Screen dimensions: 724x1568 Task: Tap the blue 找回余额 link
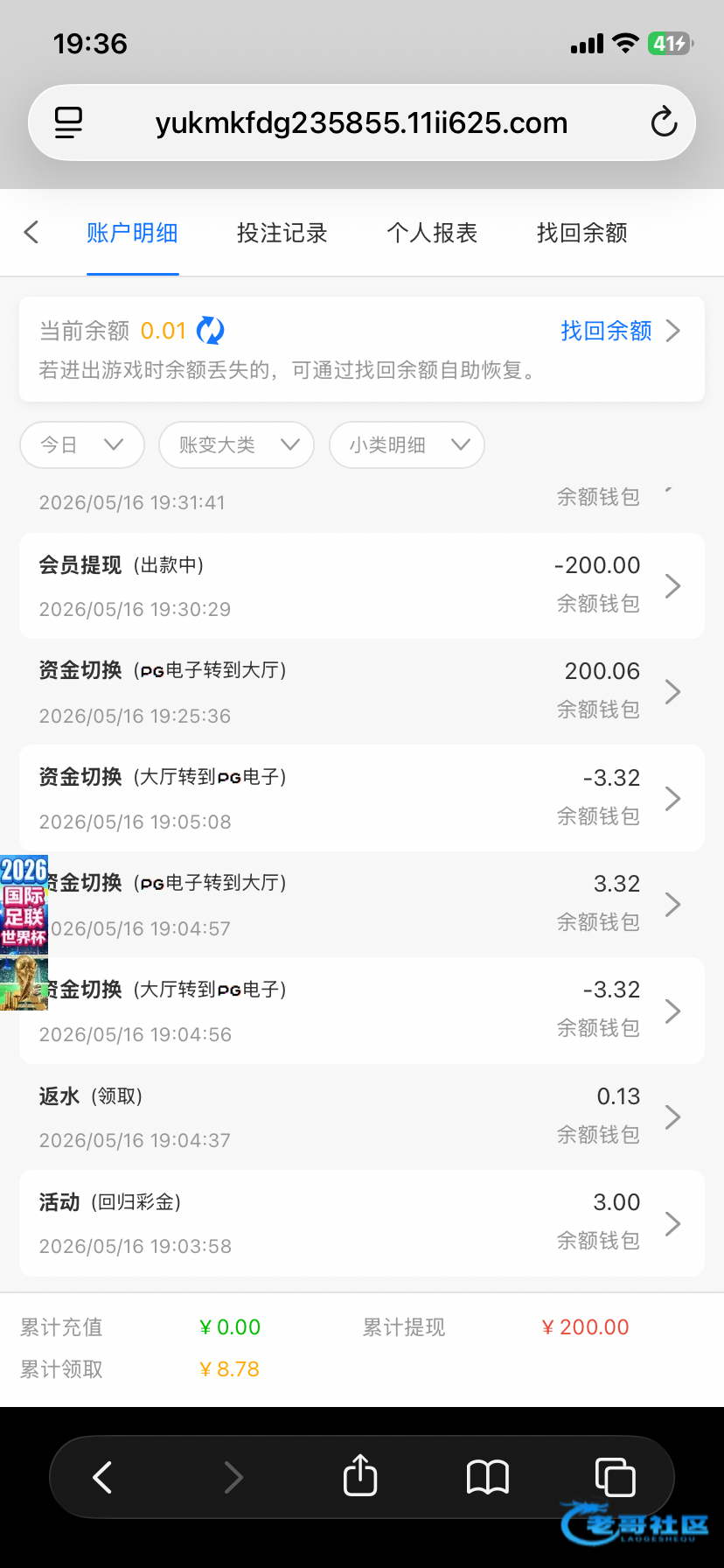click(606, 331)
